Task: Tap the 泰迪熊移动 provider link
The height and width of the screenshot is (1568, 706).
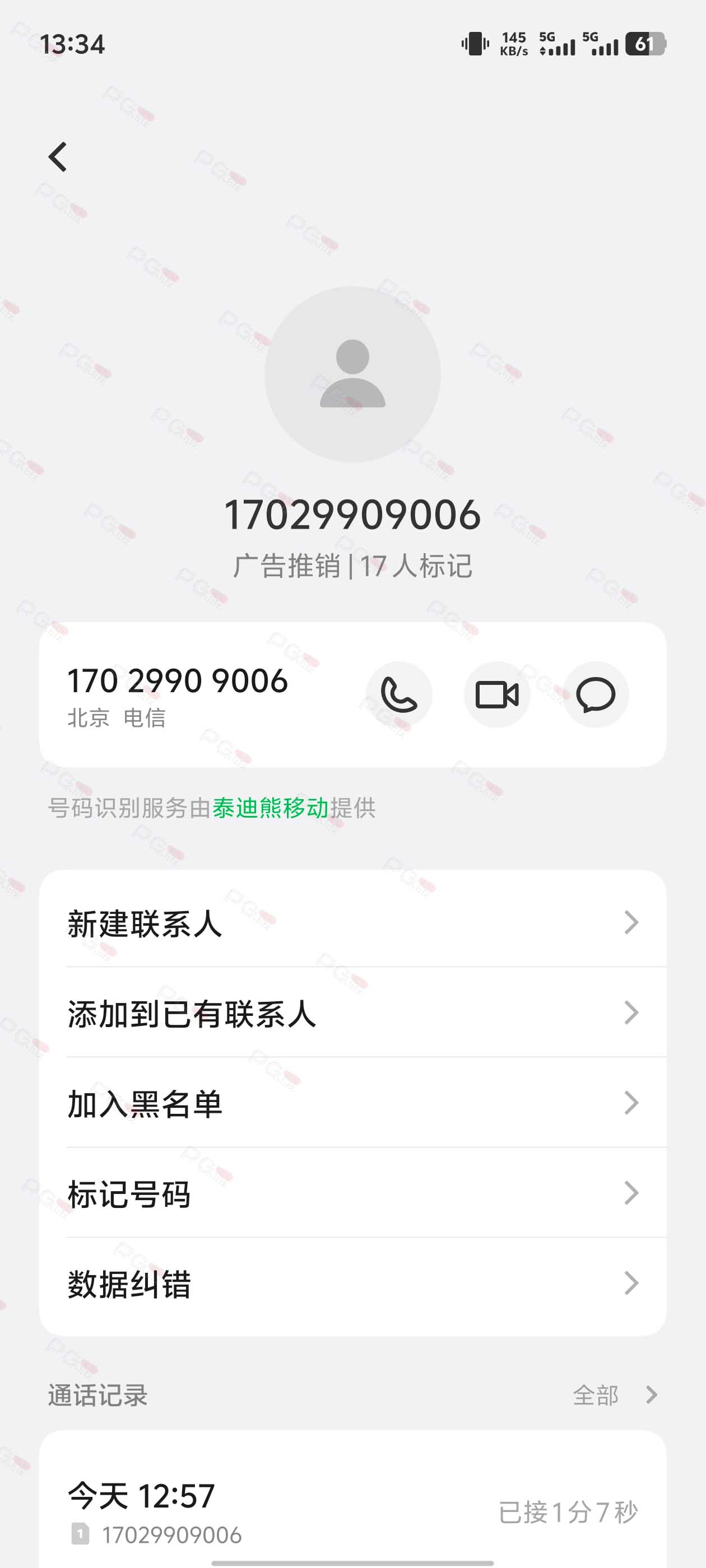Action: click(x=271, y=808)
